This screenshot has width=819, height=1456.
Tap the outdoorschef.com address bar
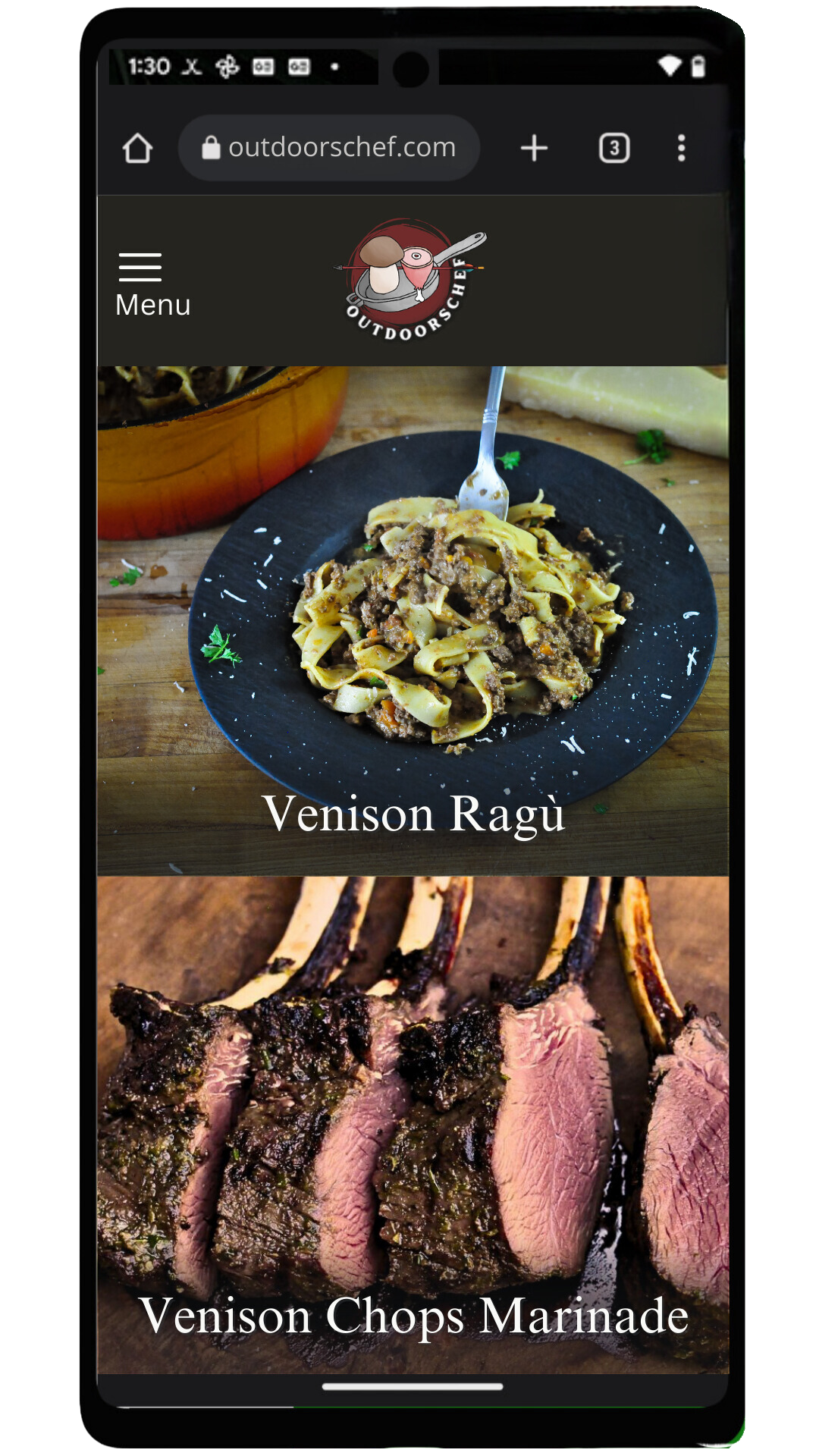(329, 148)
